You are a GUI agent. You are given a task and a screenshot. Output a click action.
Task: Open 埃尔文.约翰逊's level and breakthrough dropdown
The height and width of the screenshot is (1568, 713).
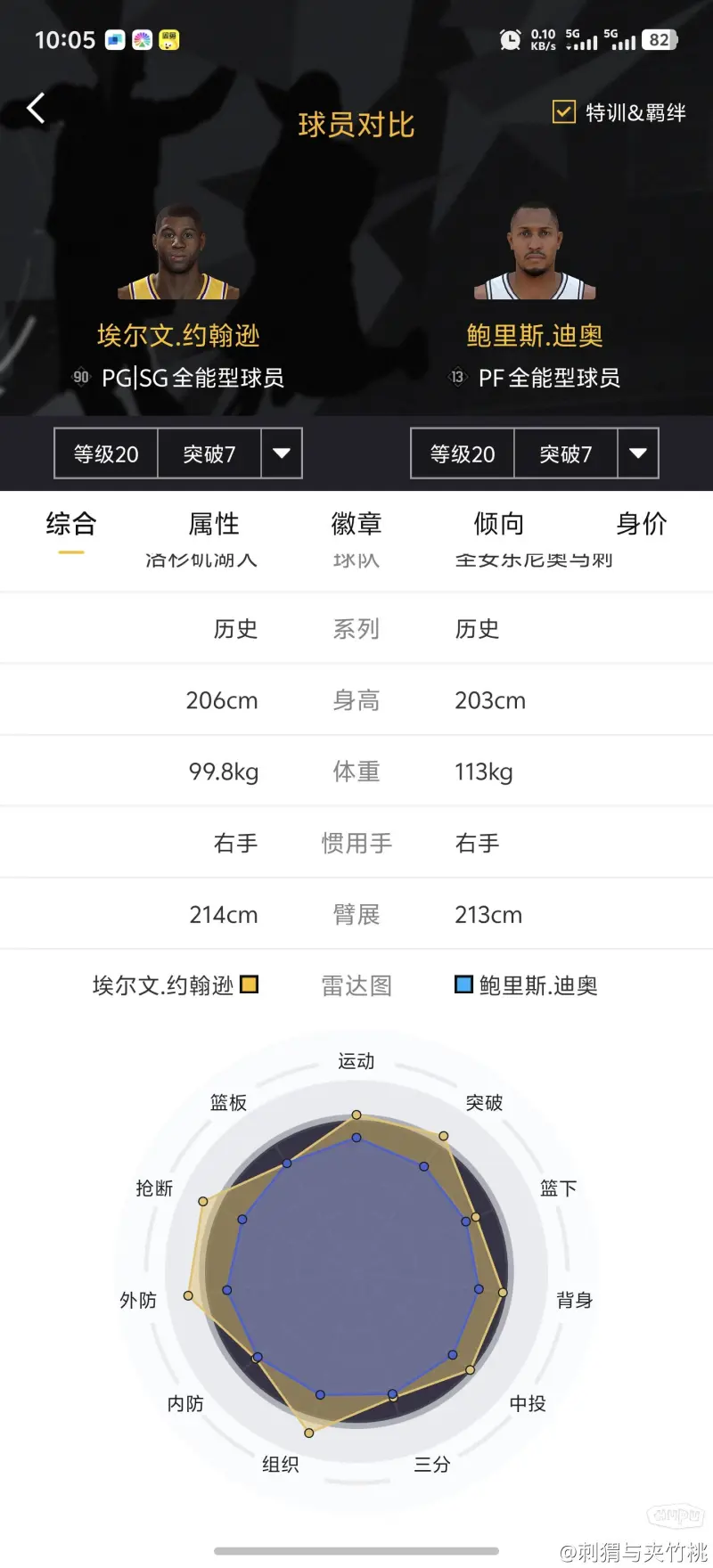point(282,453)
